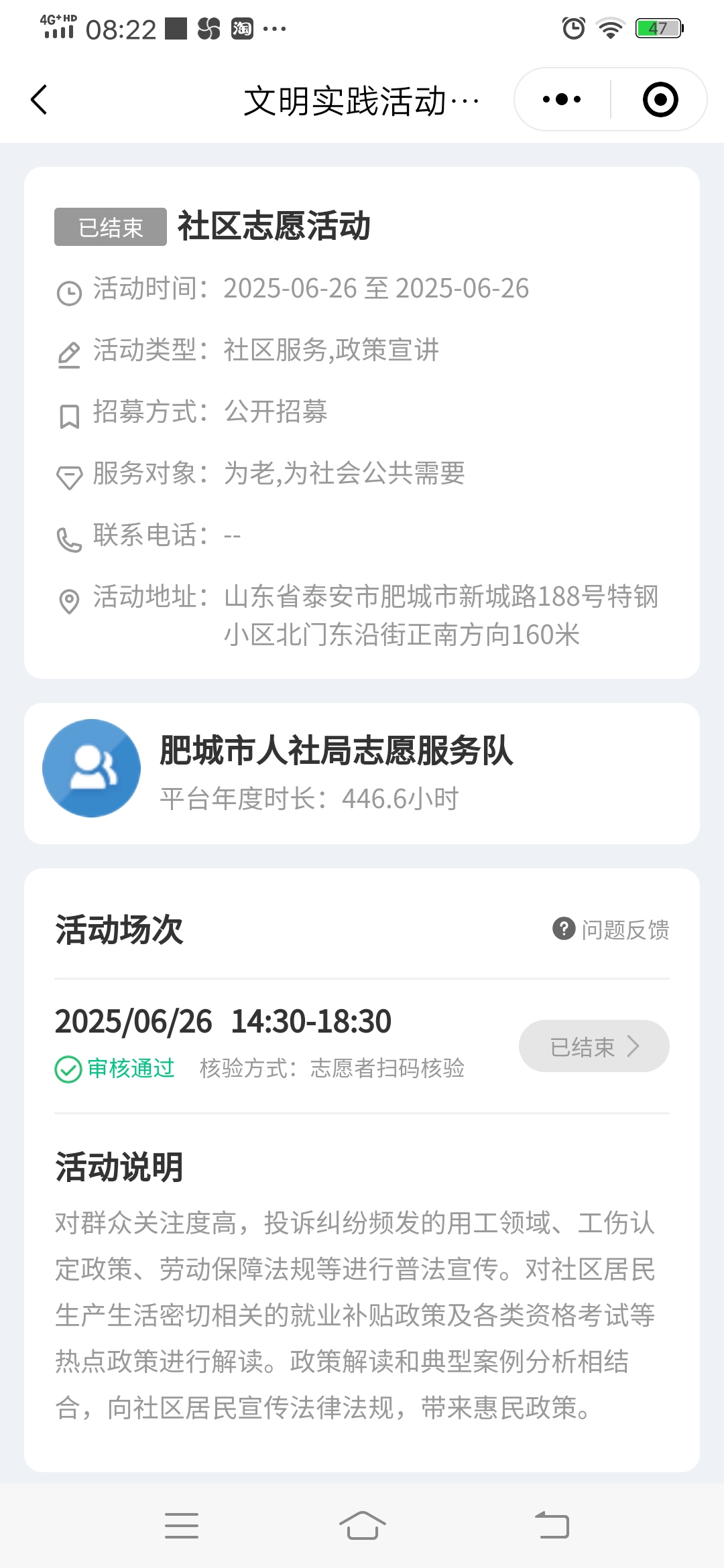The width and height of the screenshot is (724, 1568).
Task: Open the 肥城市人社局志愿服务队 team card
Action: coord(362,773)
